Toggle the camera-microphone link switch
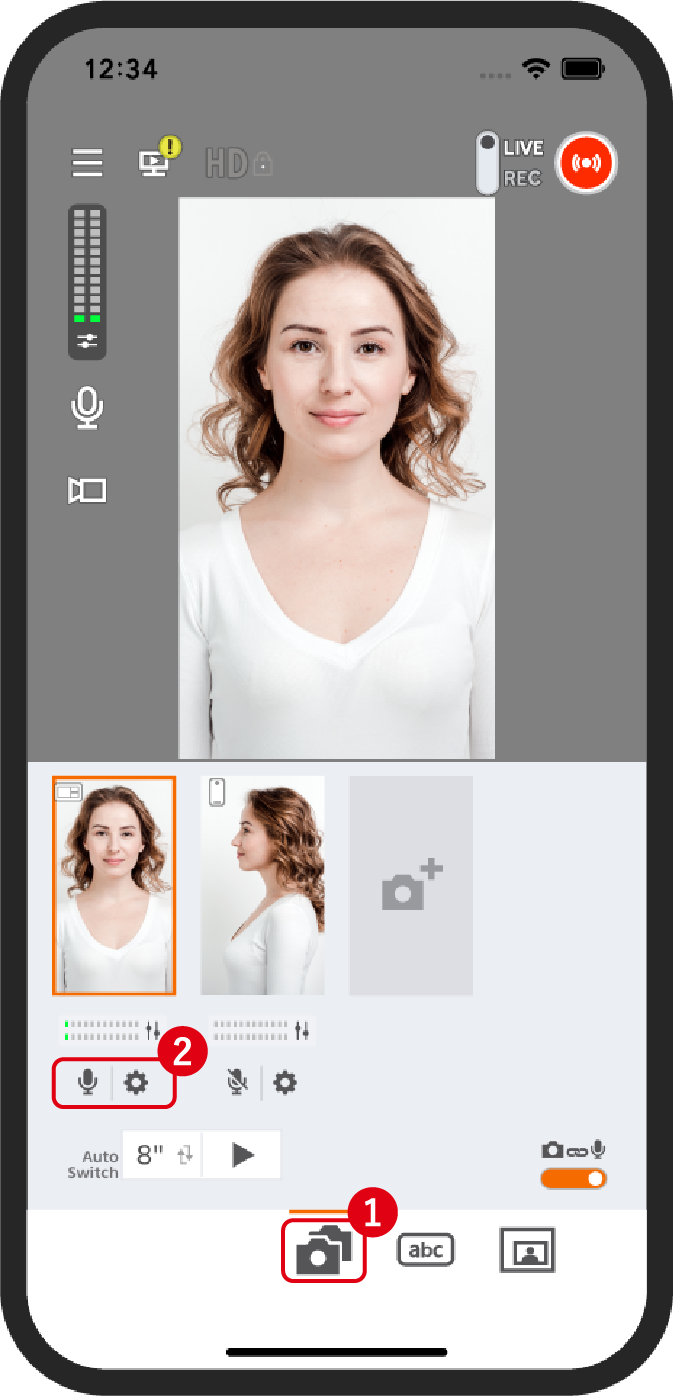 574,1178
